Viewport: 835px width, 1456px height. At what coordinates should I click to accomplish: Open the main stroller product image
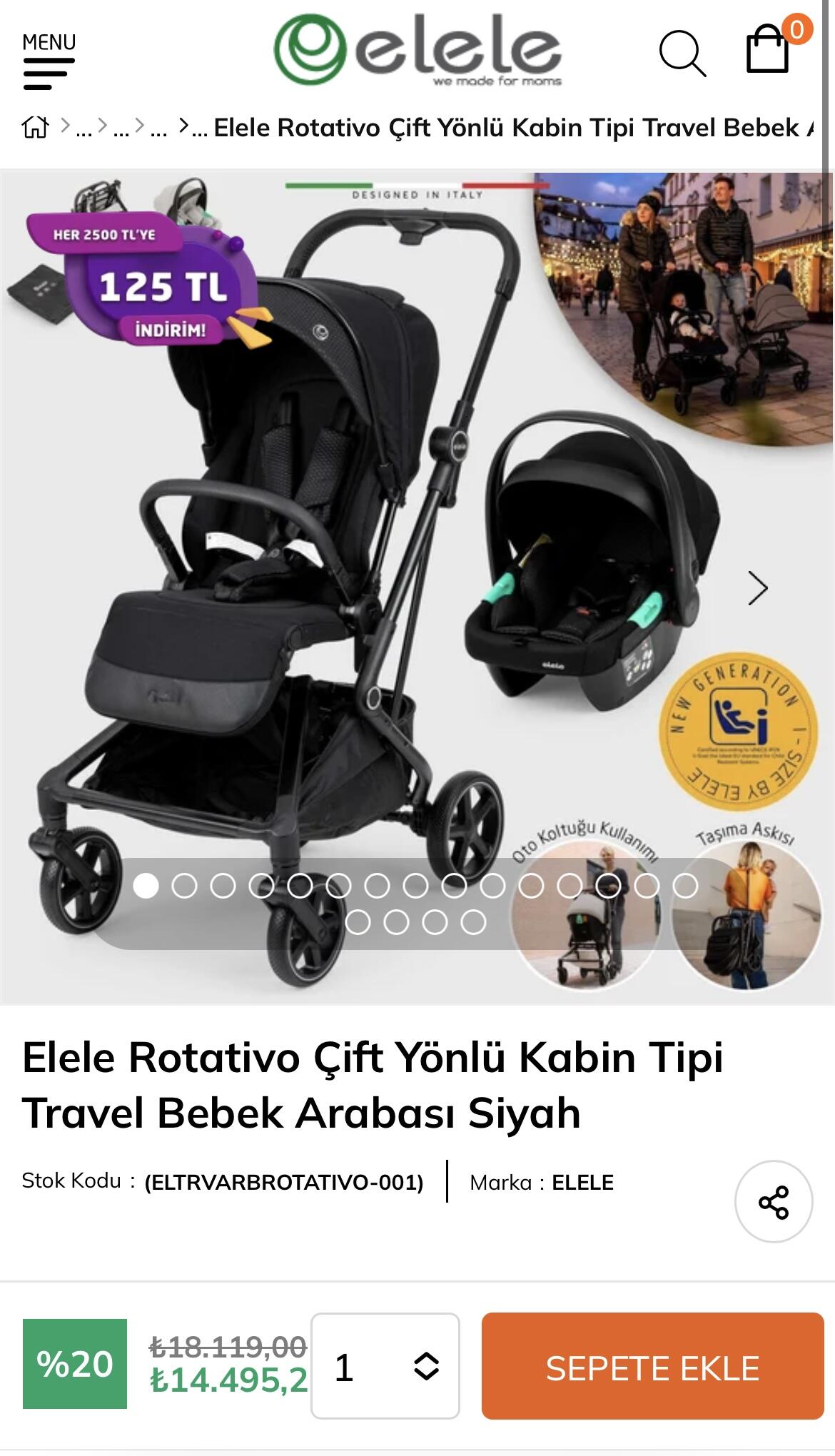pos(285,571)
